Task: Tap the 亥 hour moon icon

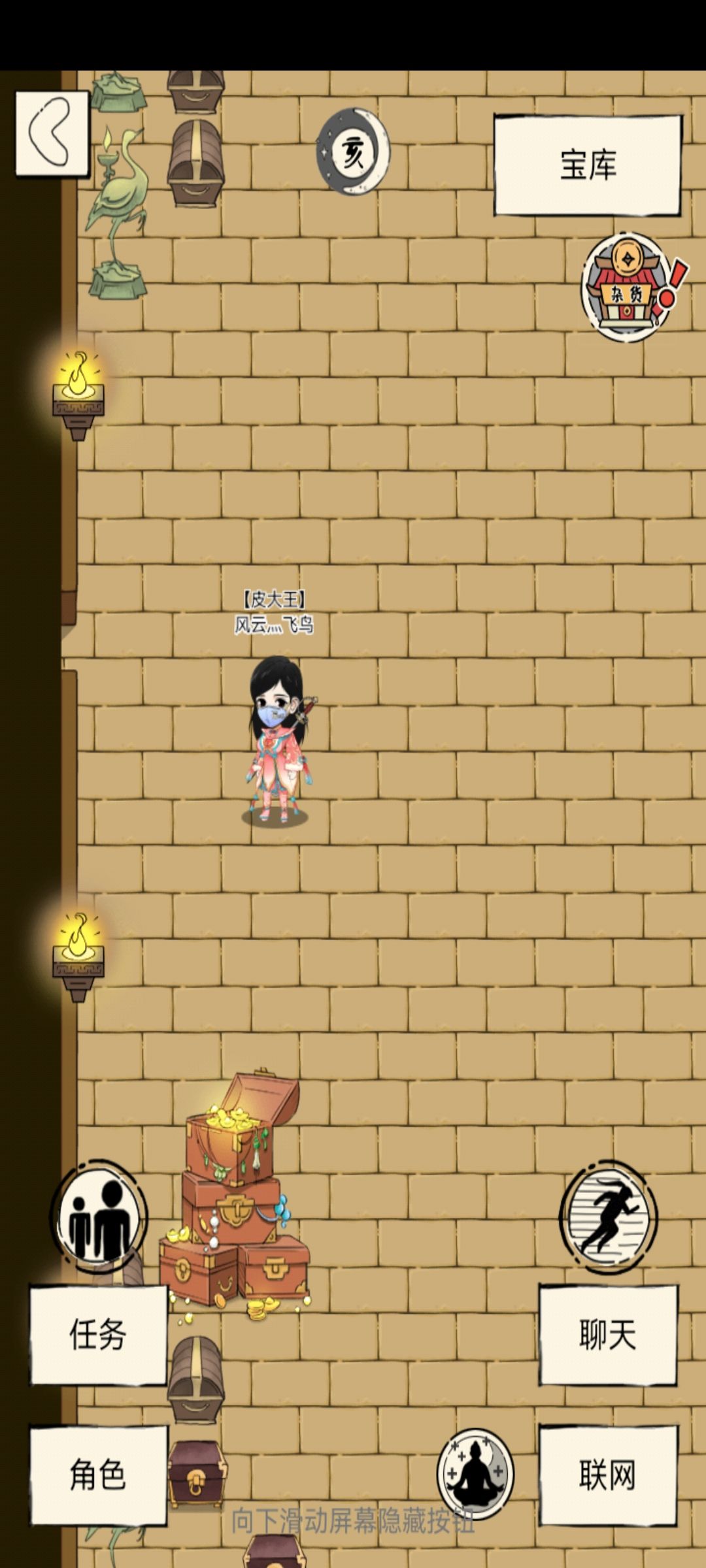Action: coord(353,150)
